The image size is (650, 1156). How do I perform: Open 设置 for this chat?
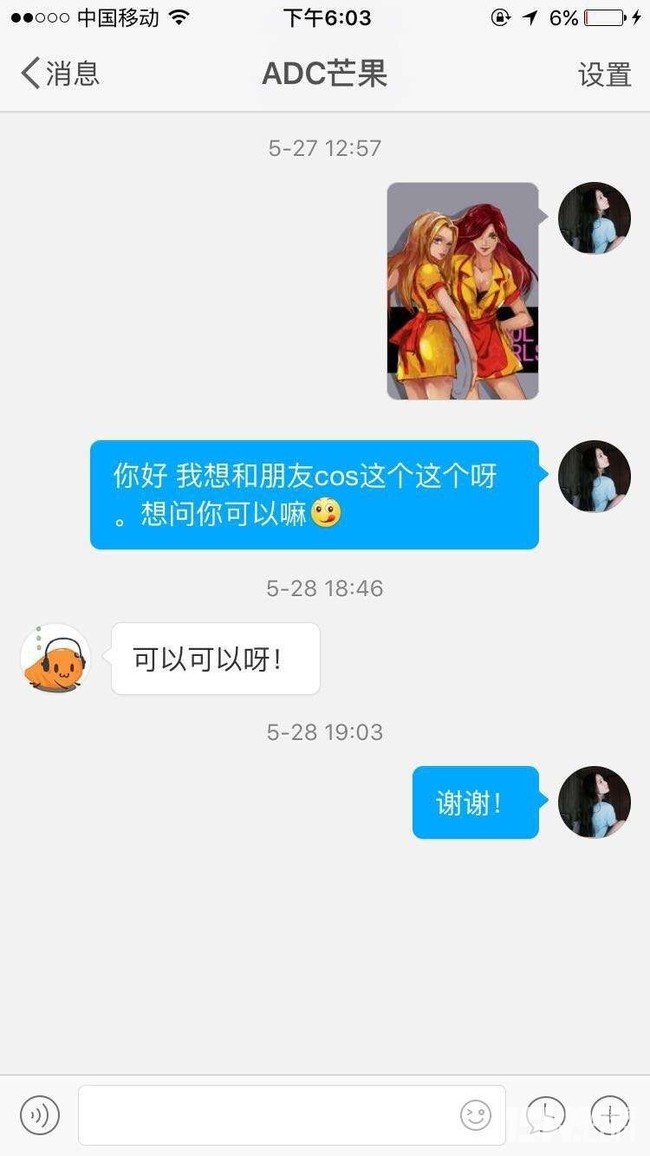604,74
